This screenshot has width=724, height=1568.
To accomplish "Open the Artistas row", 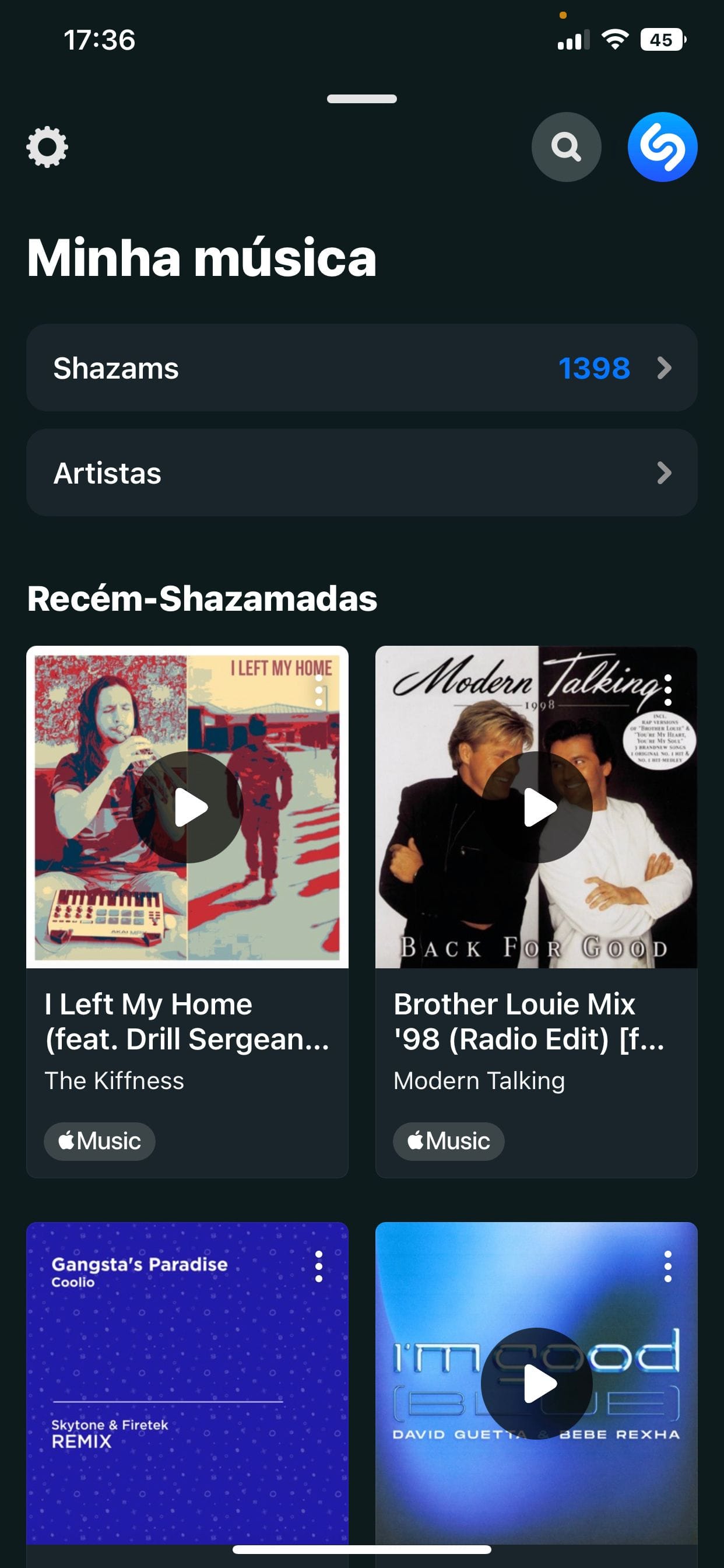I will 361,473.
